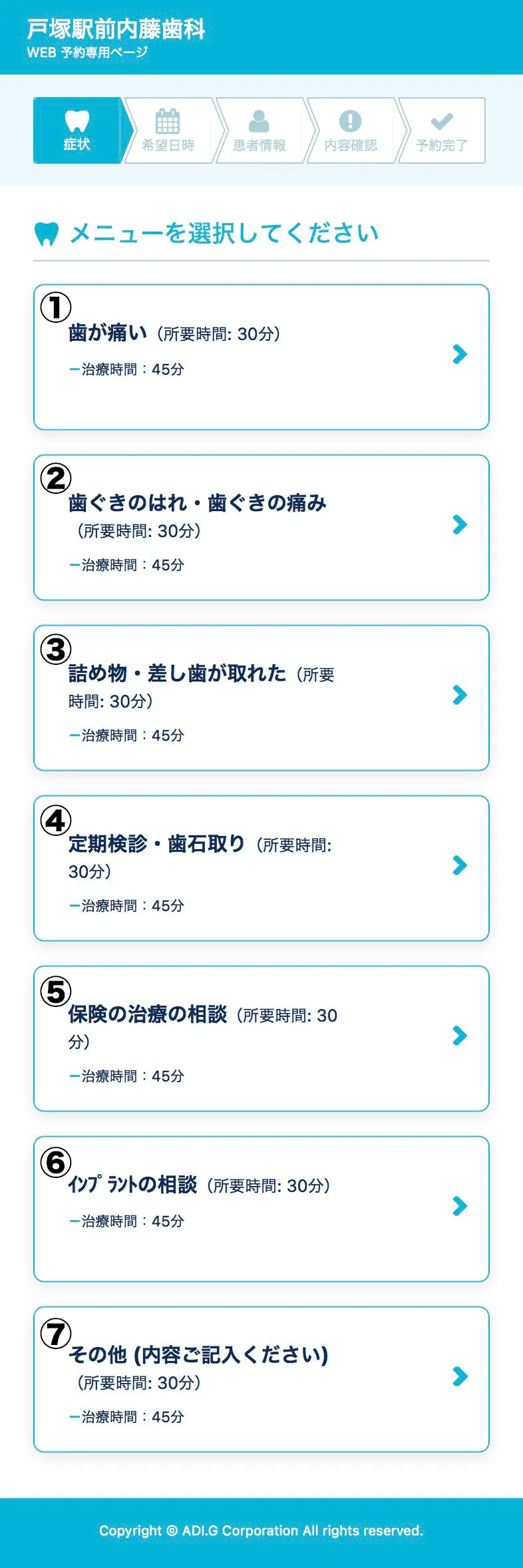Image resolution: width=523 pixels, height=1568 pixels.
Task: Click the calendar icon in the progress bar
Action: 168,121
